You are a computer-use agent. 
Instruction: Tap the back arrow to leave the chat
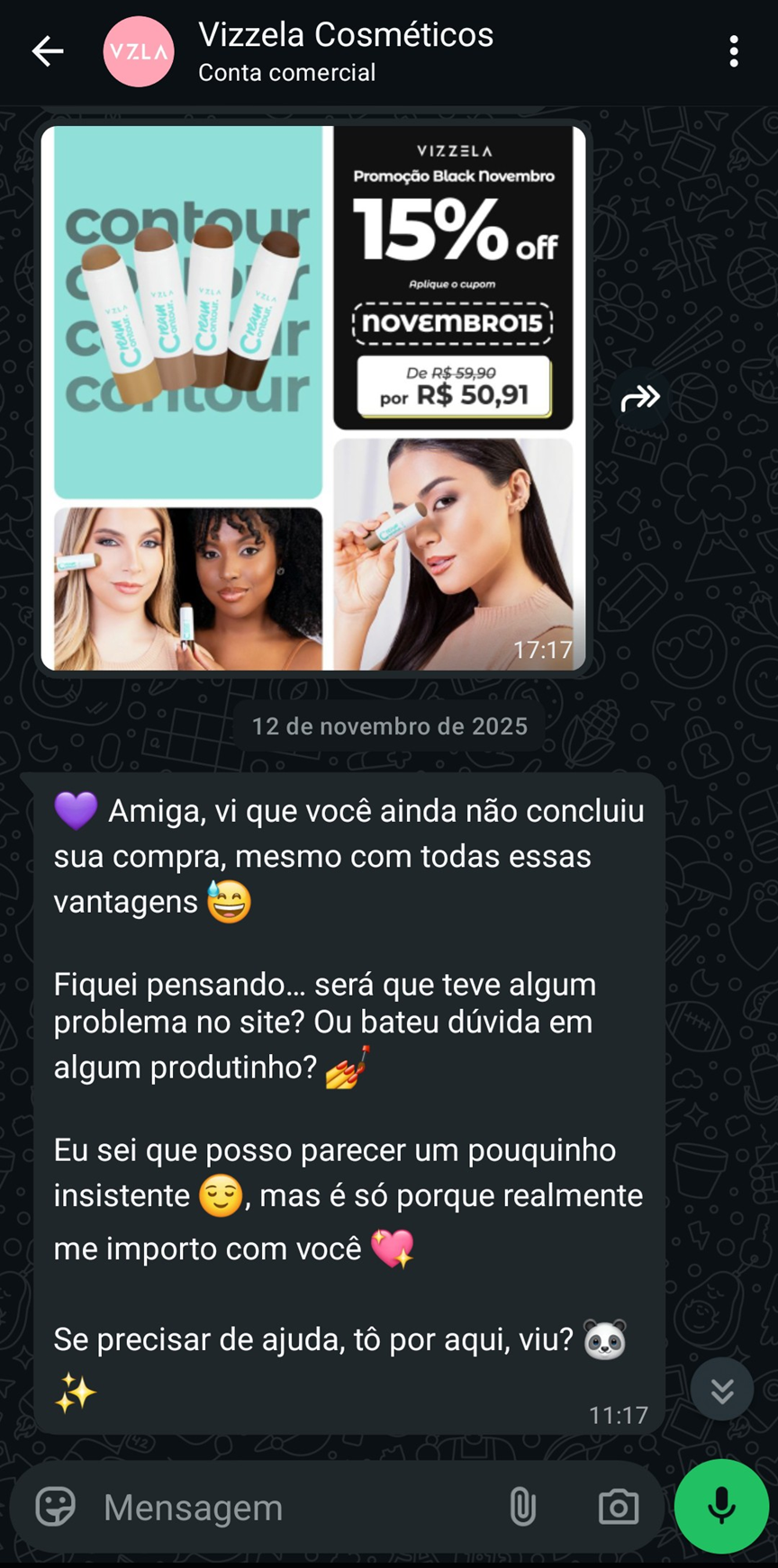click(47, 51)
